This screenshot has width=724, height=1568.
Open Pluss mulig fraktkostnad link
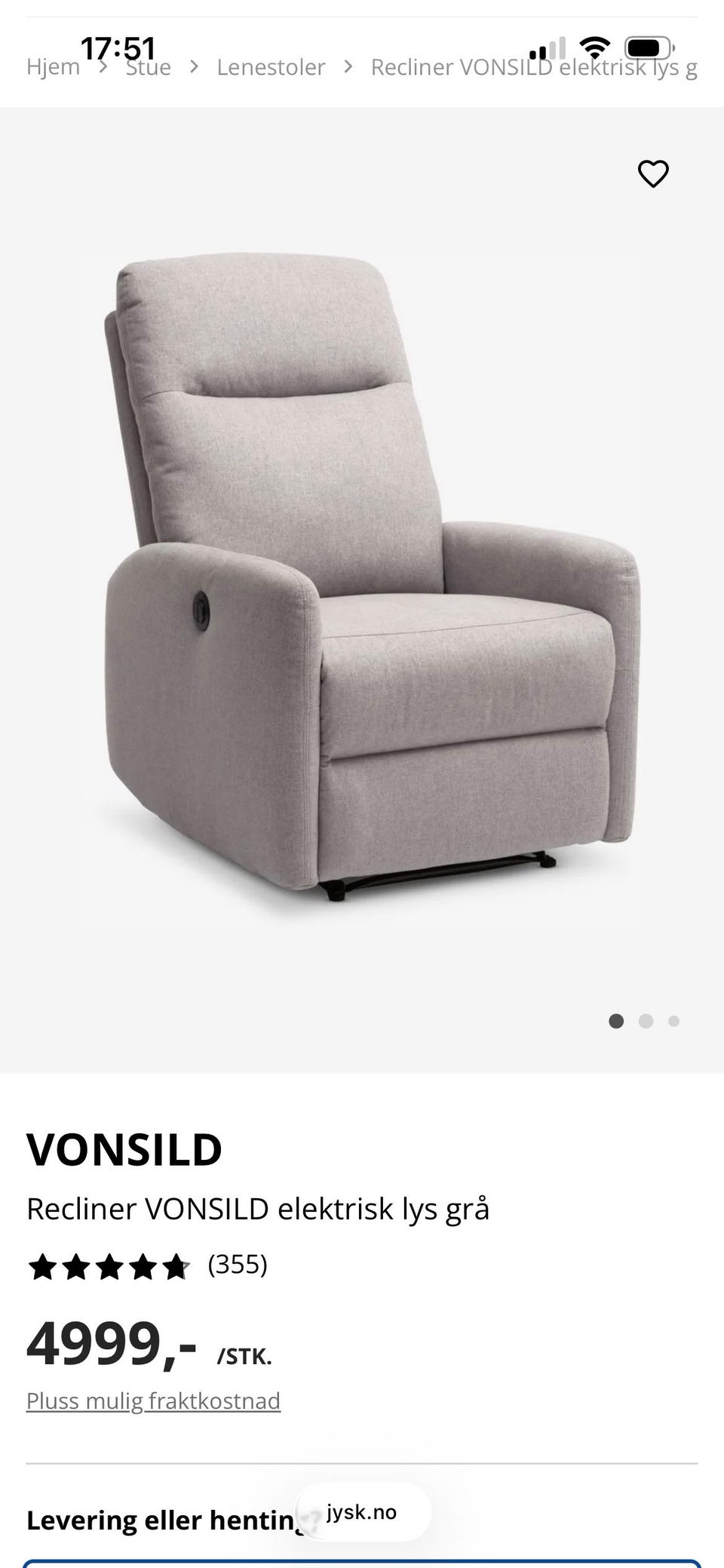point(153,1400)
